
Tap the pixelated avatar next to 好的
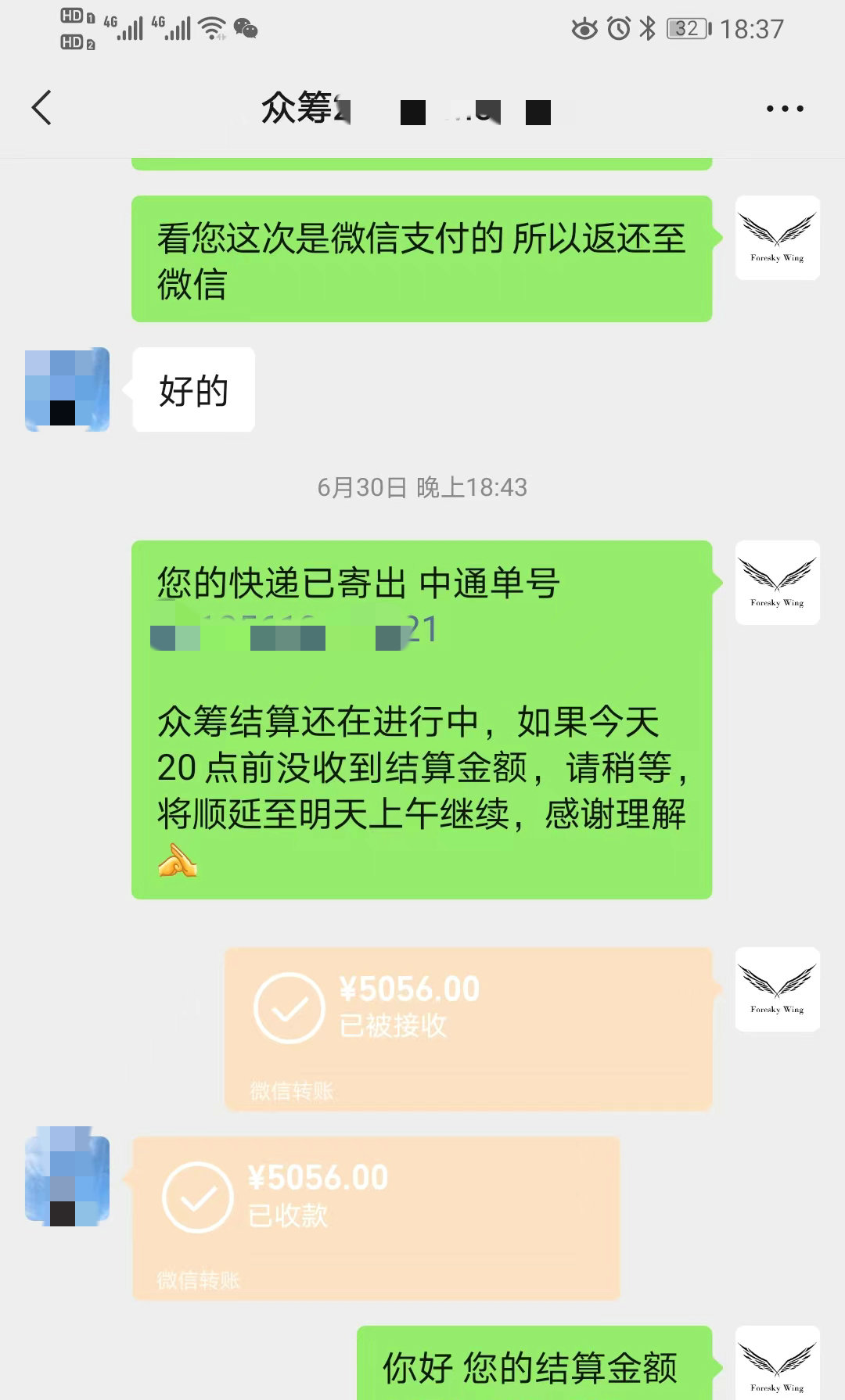(x=67, y=389)
